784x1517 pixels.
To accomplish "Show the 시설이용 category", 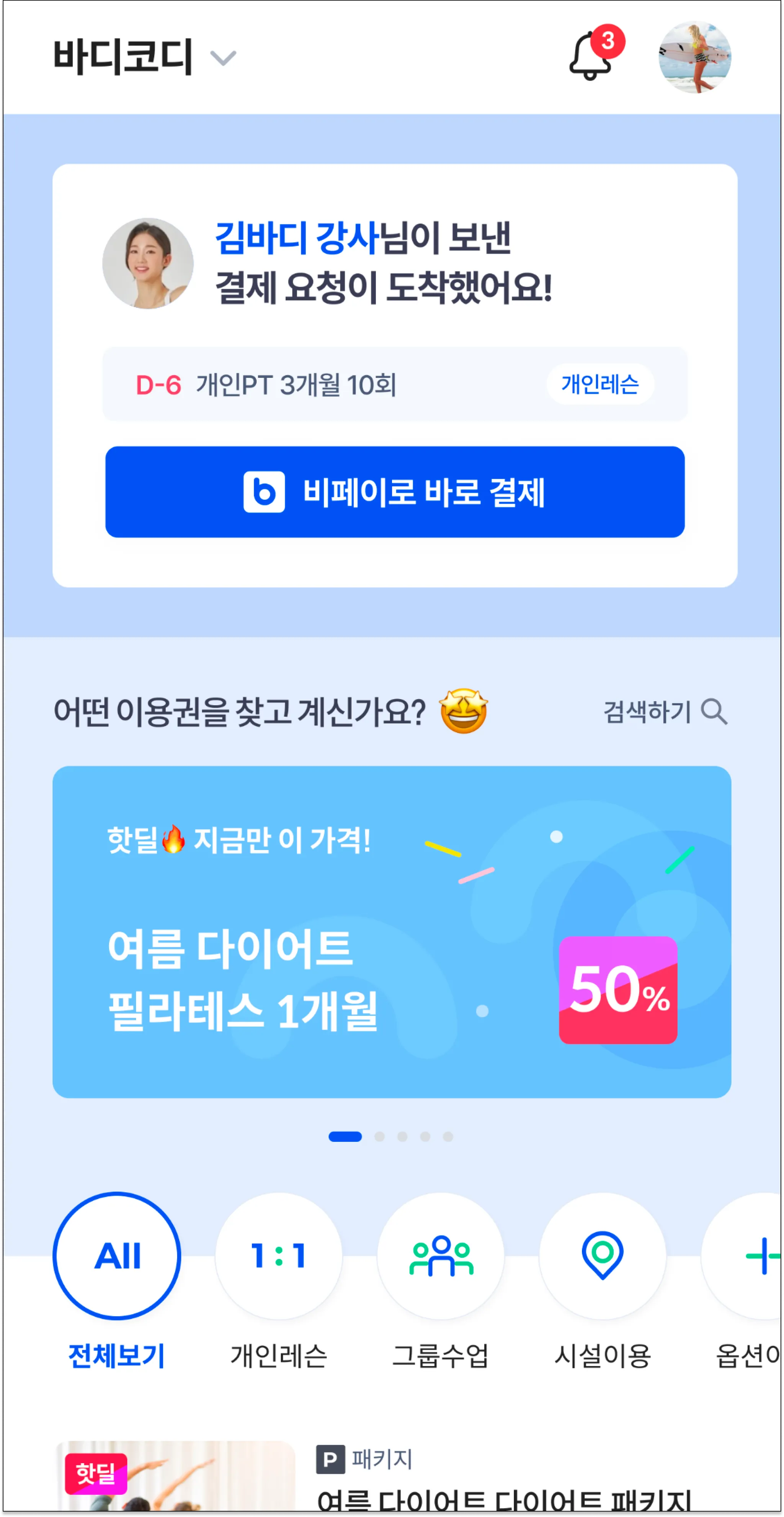I will click(602, 1256).
